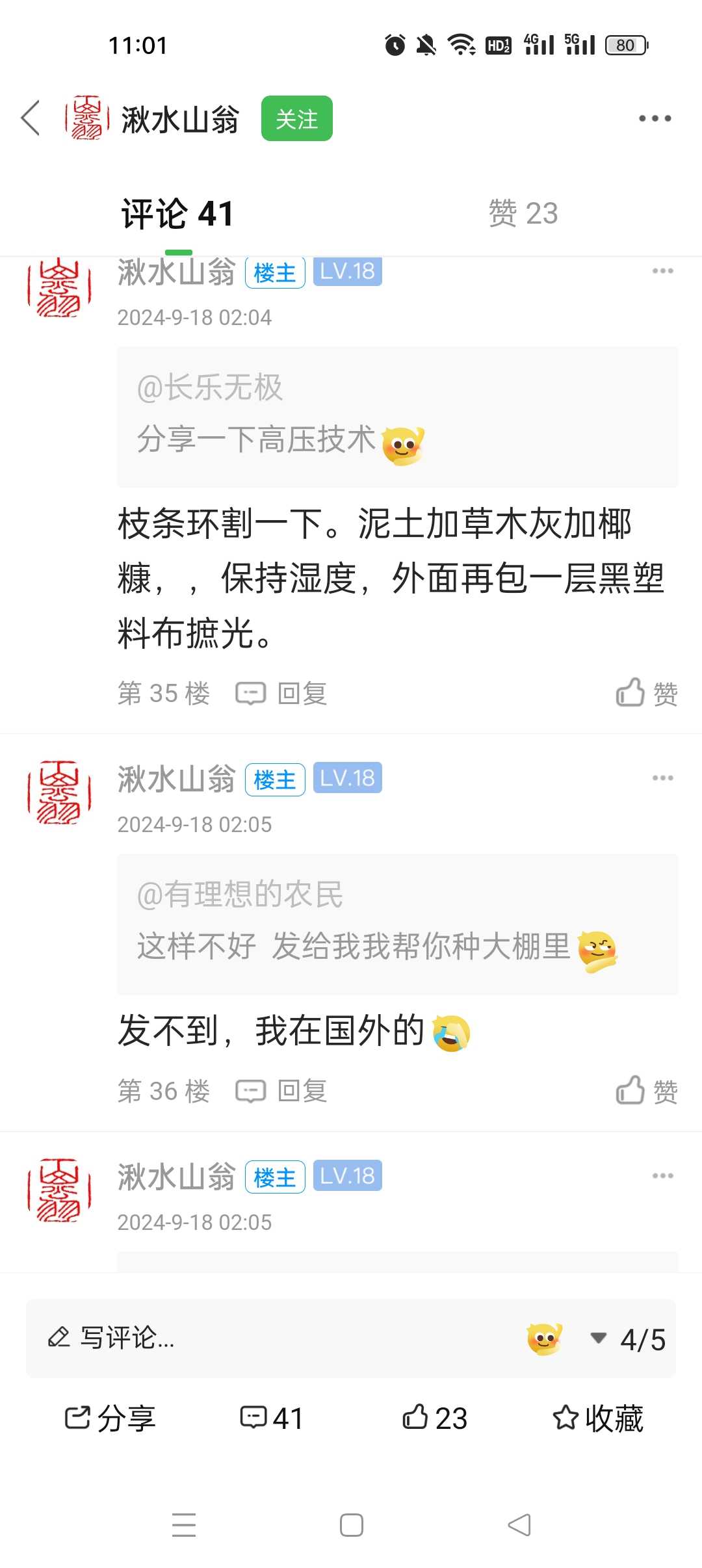This screenshot has width=702, height=1568.
Task: Follow 湫水山翁 with the 关注 button
Action: click(297, 118)
